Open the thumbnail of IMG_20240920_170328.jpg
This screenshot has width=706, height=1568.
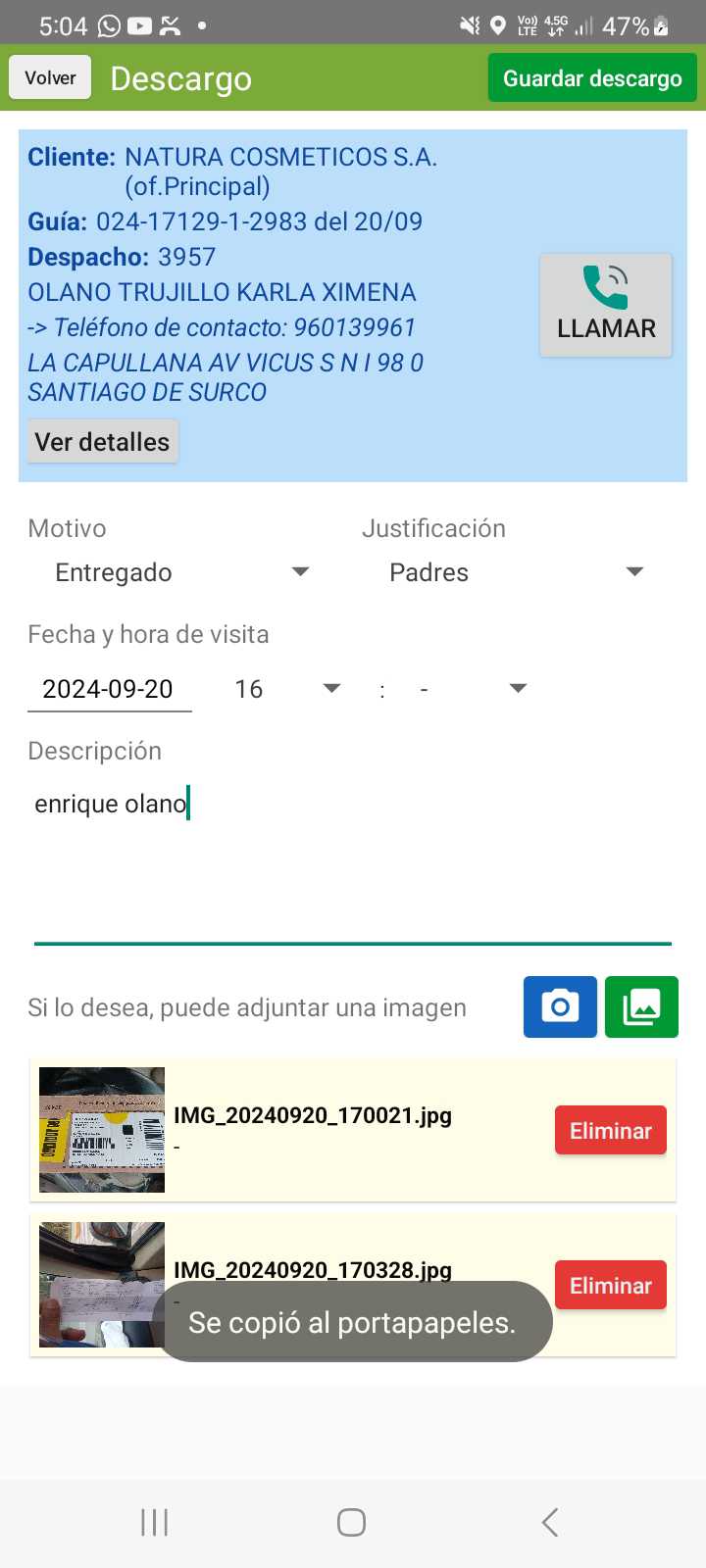(102, 1285)
